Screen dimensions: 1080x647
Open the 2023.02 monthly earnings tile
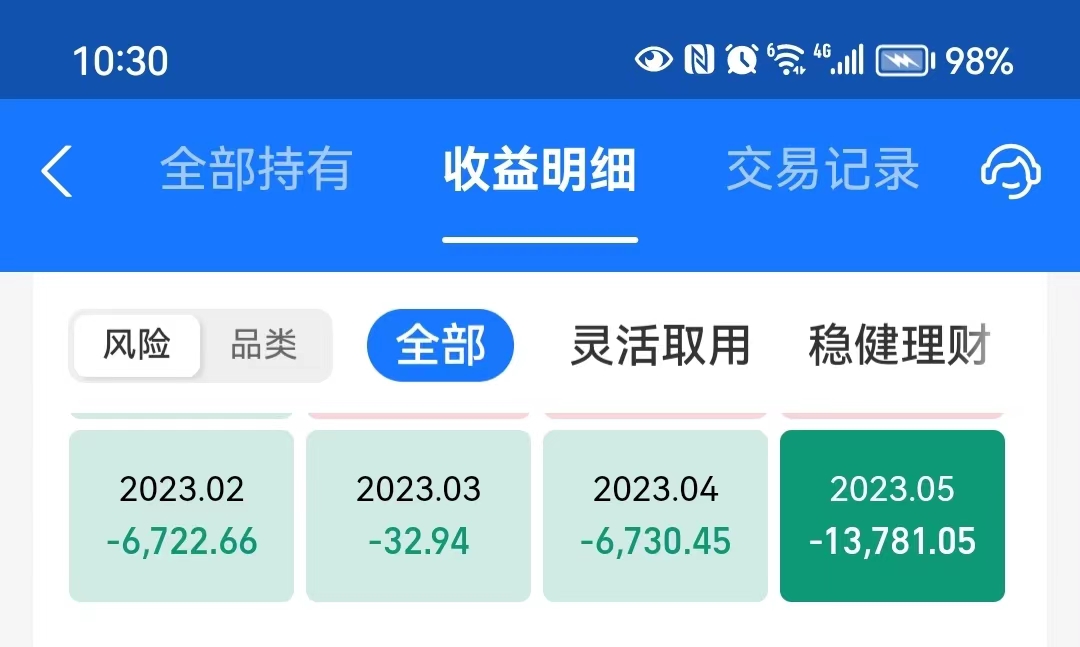point(181,516)
